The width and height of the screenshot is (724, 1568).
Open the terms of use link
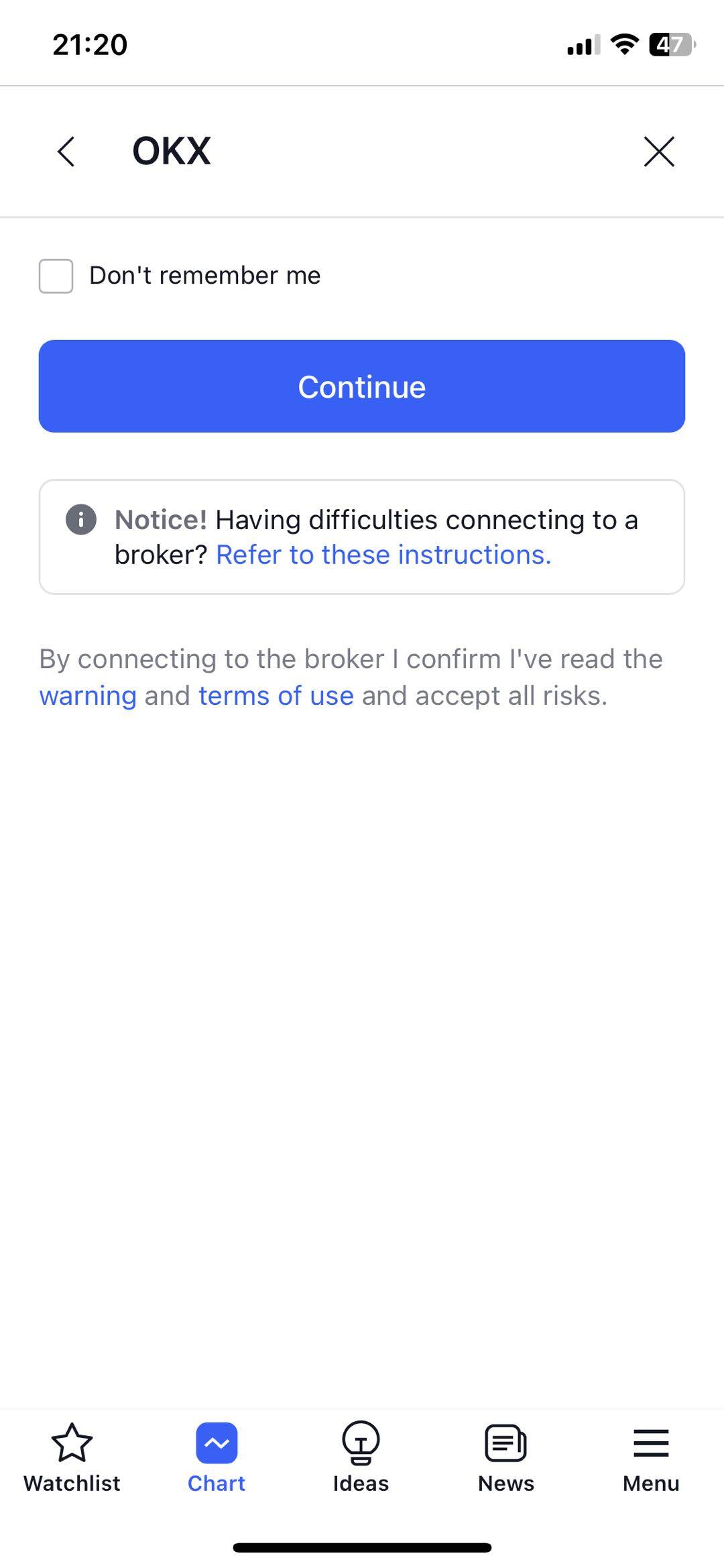pos(276,696)
